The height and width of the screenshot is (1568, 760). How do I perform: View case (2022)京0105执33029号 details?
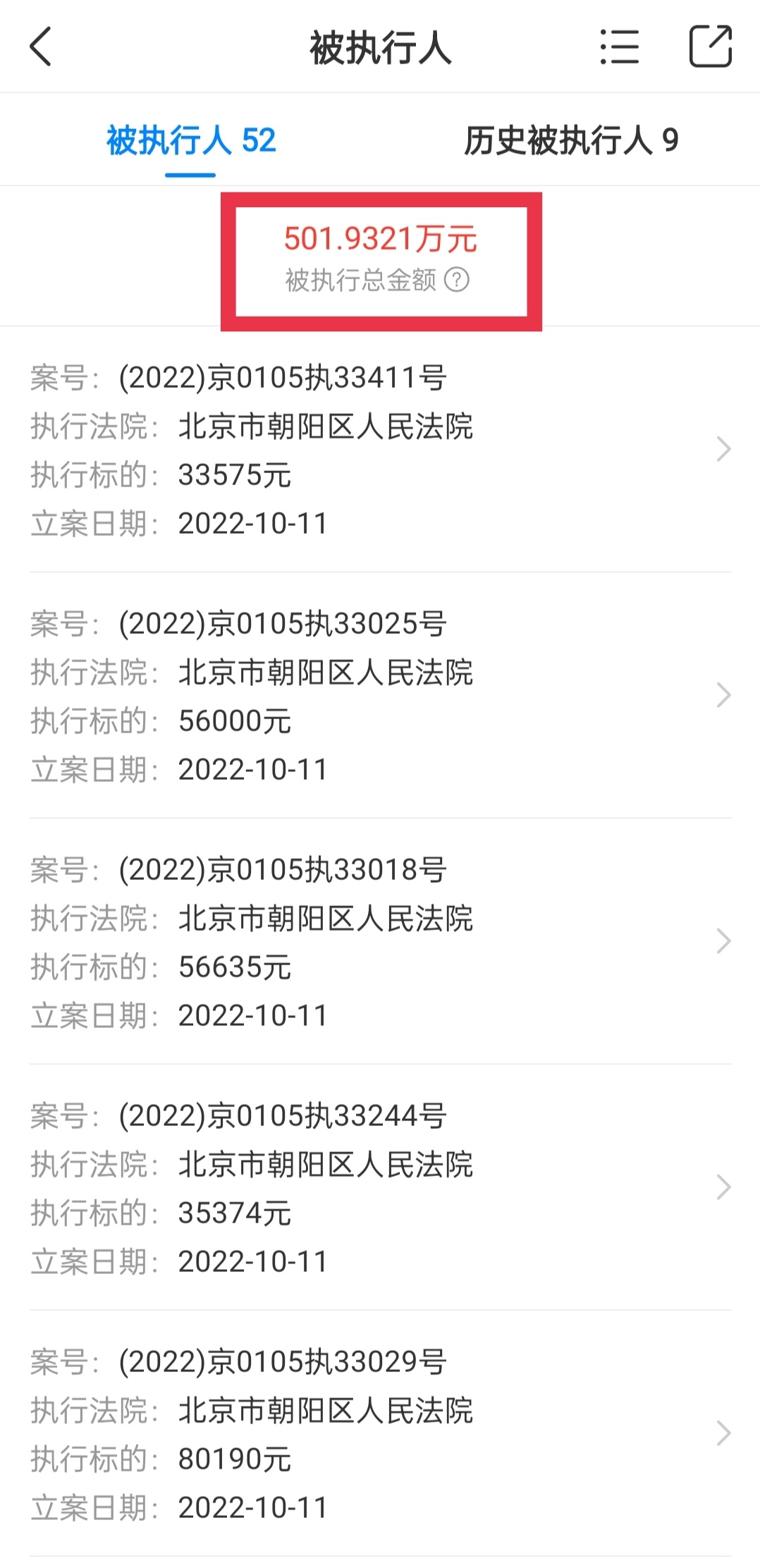click(380, 1433)
